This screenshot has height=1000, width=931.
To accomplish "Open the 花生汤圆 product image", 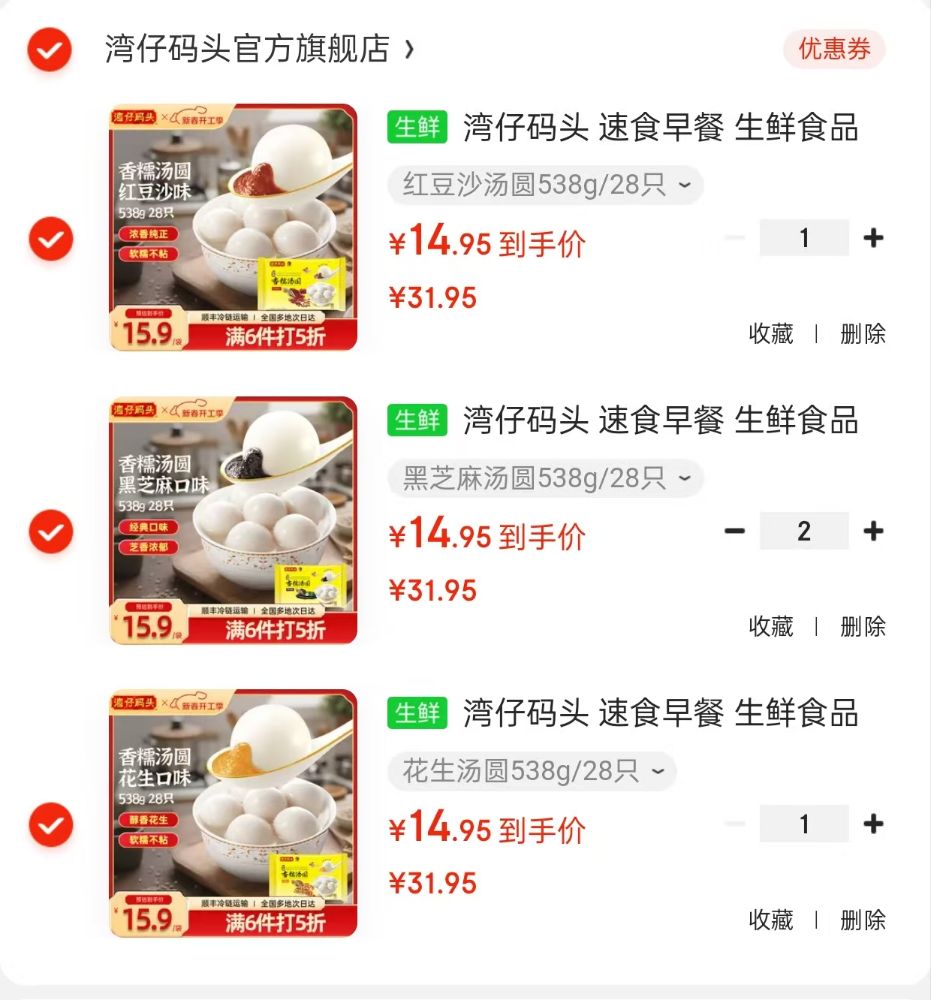I will coord(233,813).
